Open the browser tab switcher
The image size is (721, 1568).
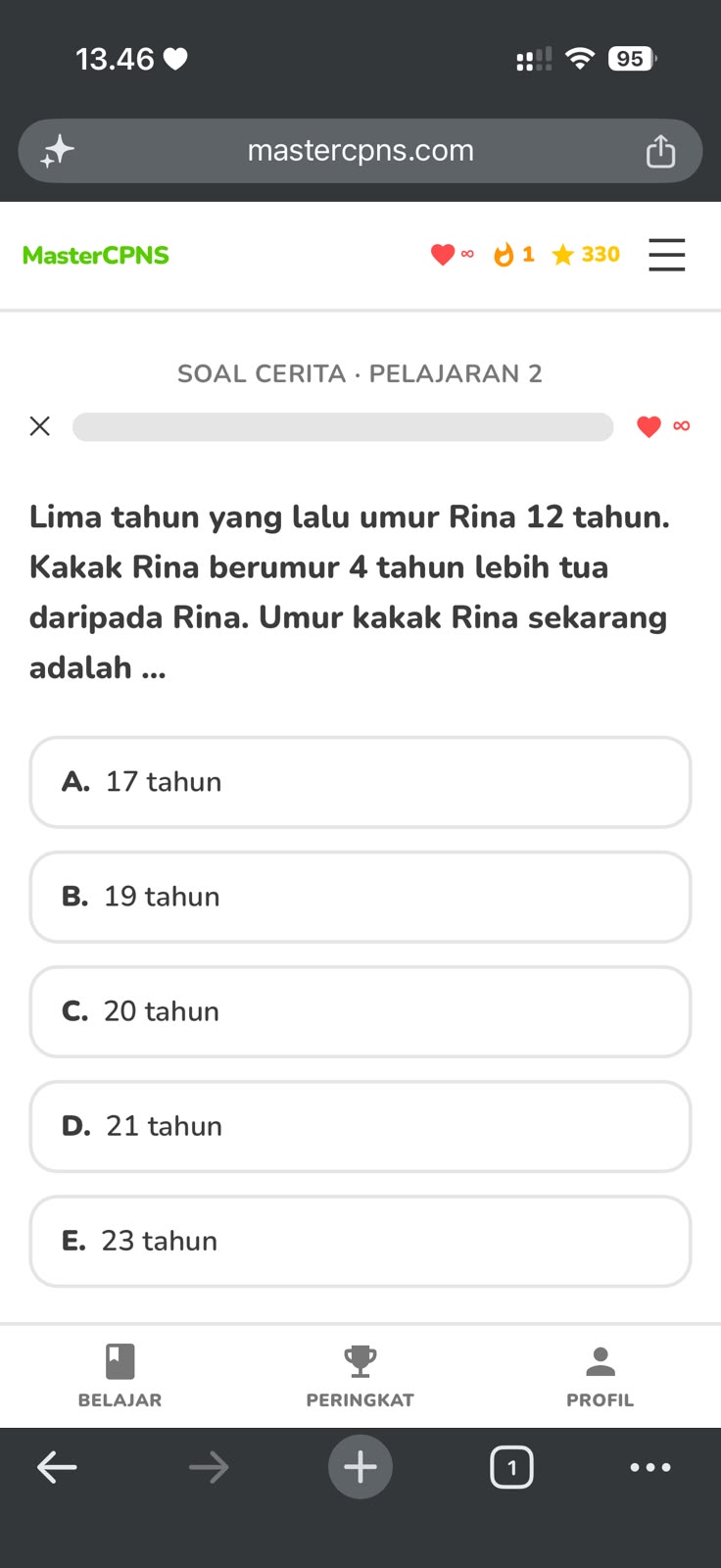(x=511, y=1467)
